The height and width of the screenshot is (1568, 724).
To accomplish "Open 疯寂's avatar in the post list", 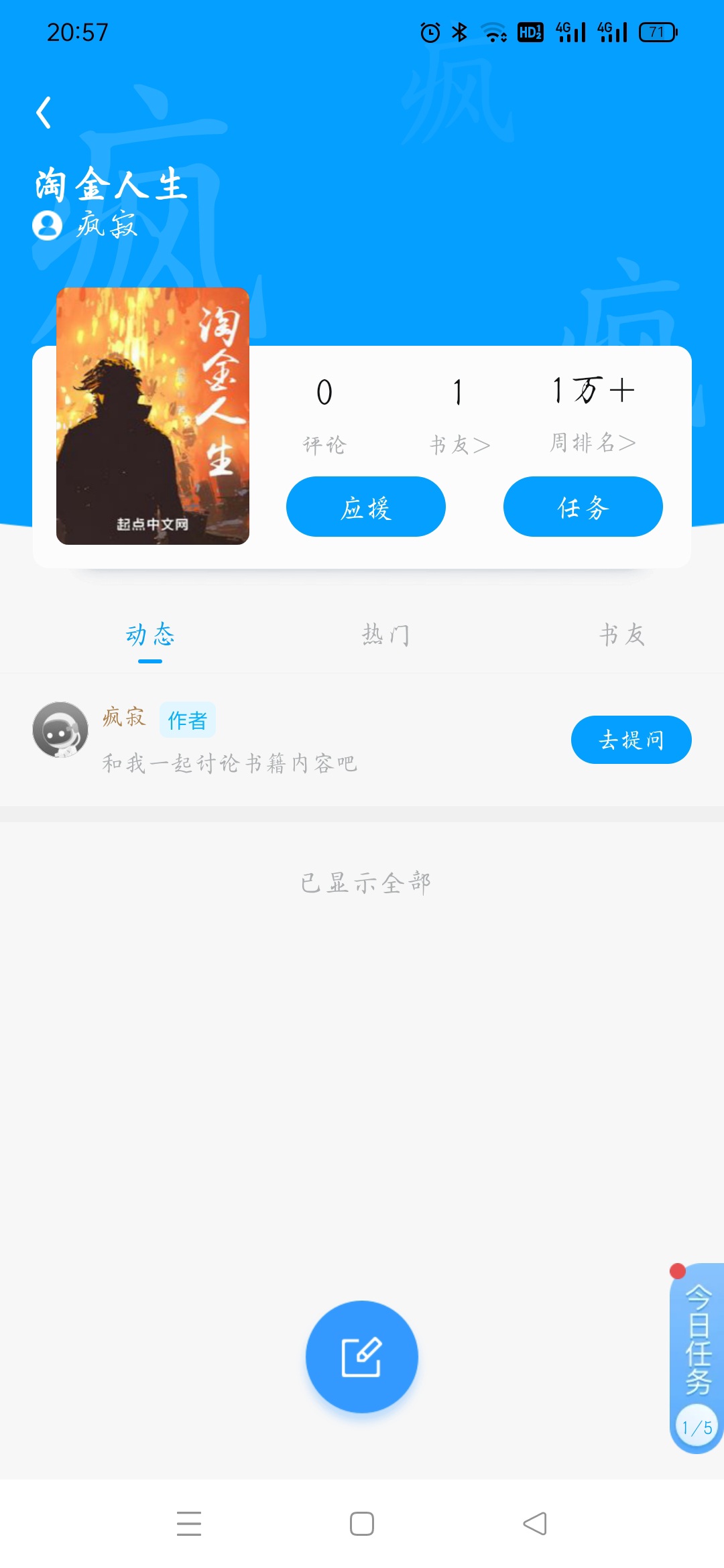I will click(60, 730).
